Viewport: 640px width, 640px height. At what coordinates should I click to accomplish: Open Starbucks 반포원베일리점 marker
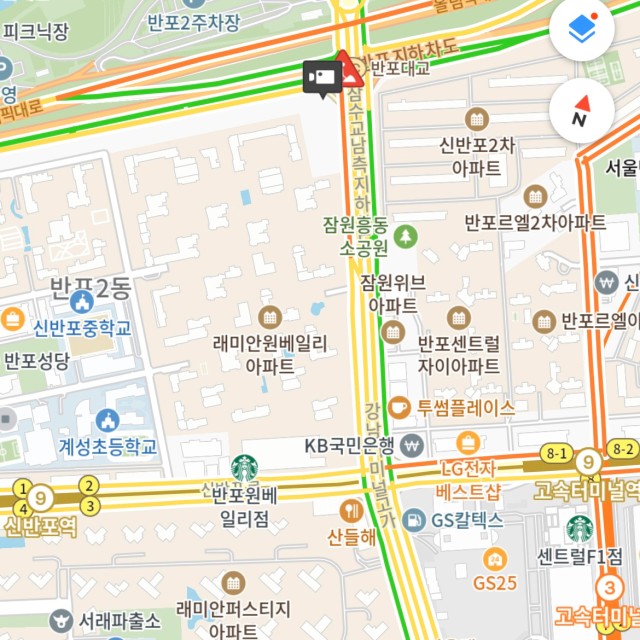click(x=244, y=467)
